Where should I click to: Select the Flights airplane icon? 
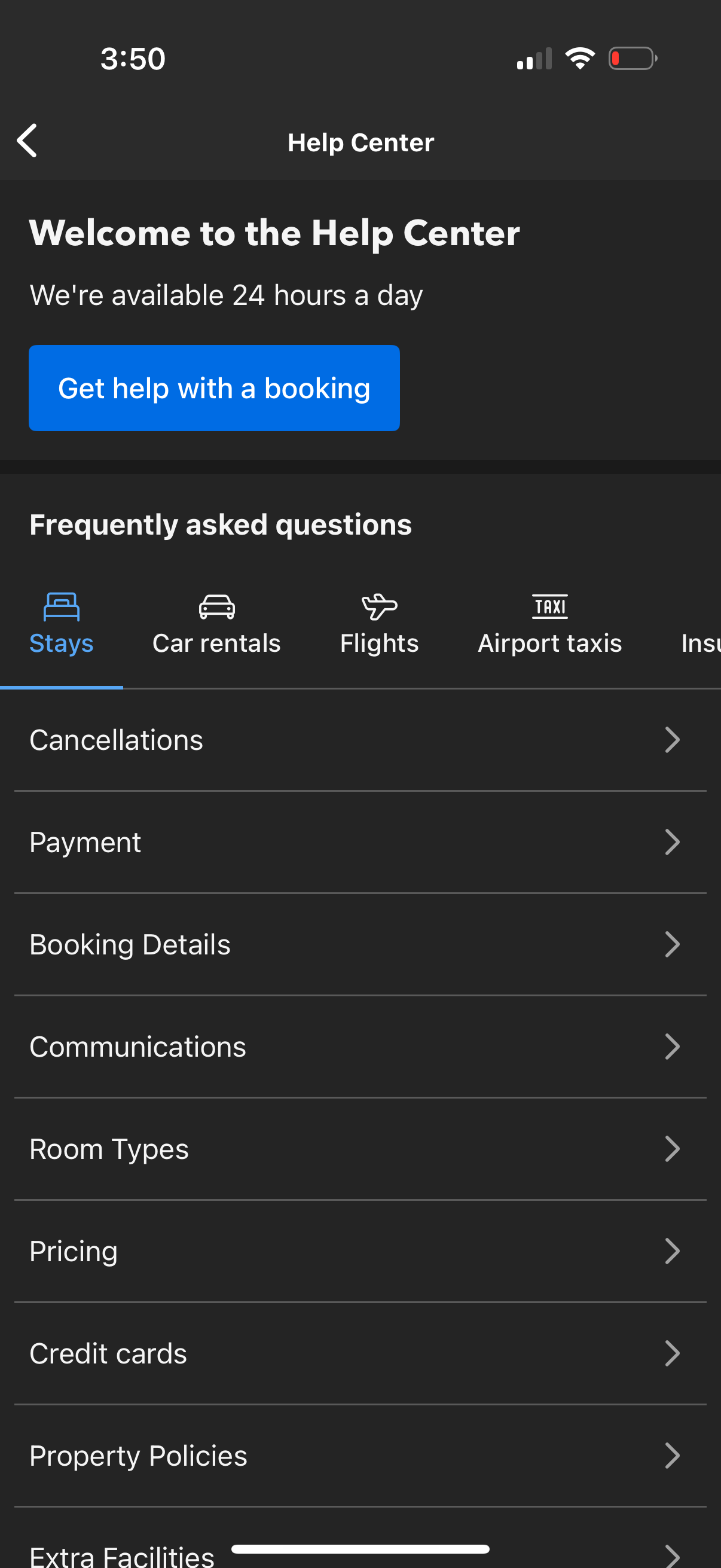(x=378, y=606)
